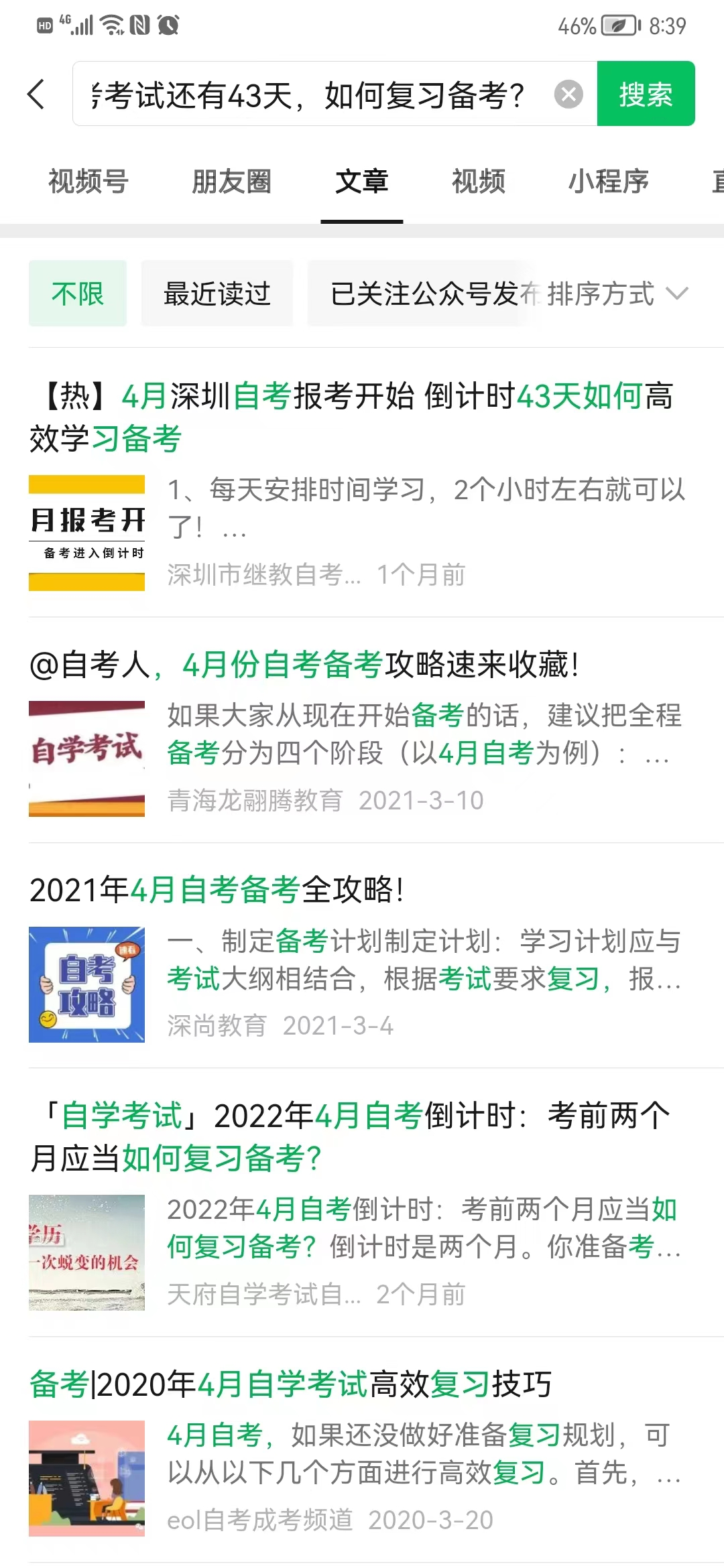Screen dimensions: 724x1568
Task: Open the 小程序 tab
Action: point(608,182)
